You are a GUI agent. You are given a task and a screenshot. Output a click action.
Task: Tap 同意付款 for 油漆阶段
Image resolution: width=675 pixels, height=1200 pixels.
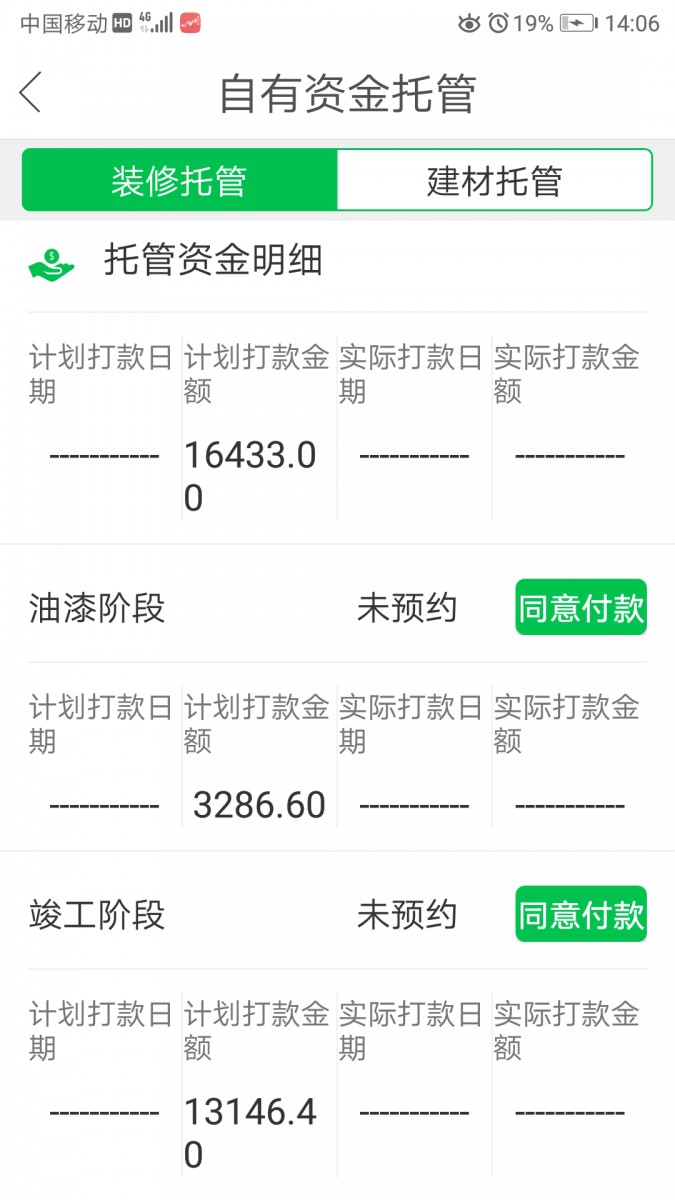[581, 607]
